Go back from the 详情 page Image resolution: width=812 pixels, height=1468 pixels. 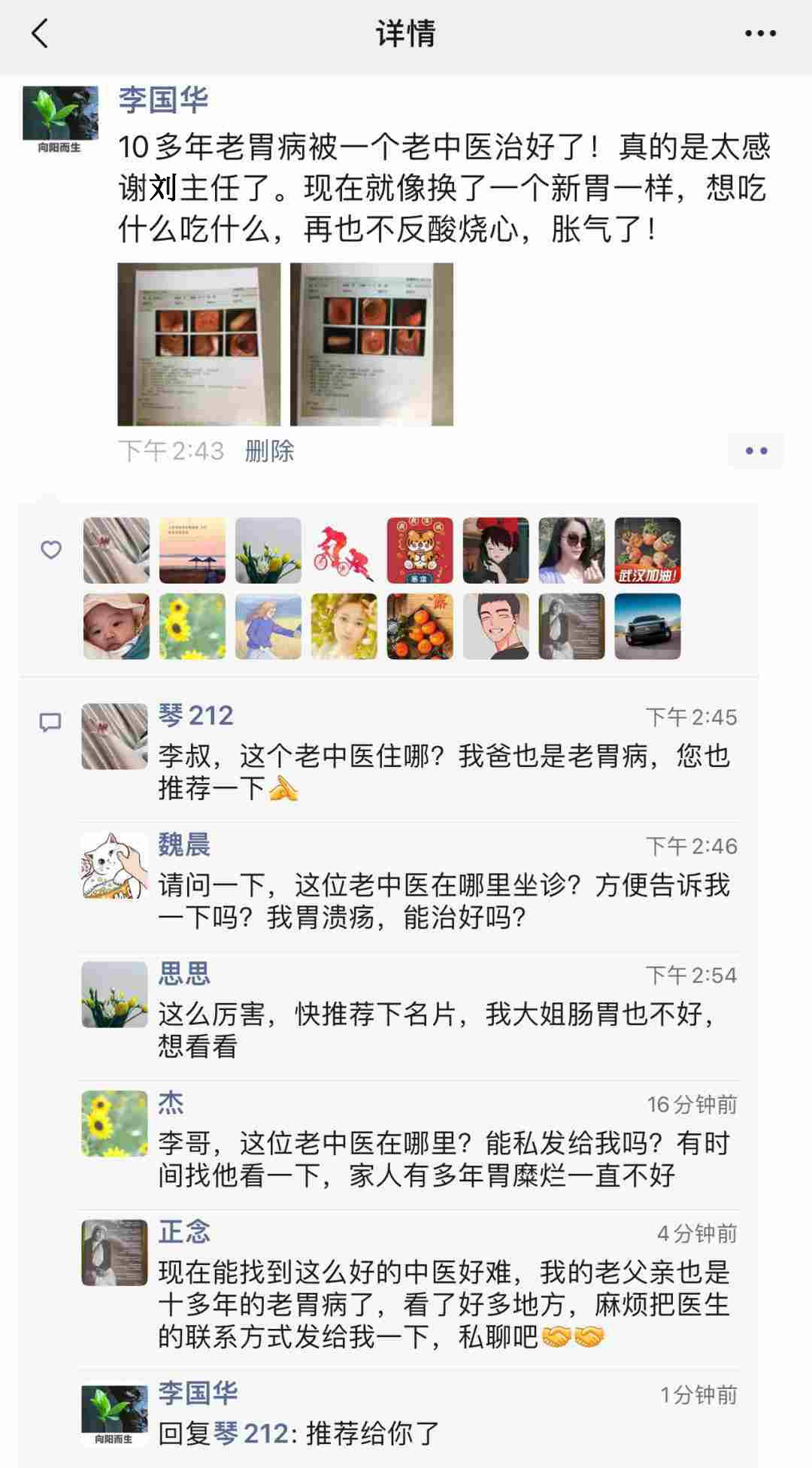coord(39,35)
